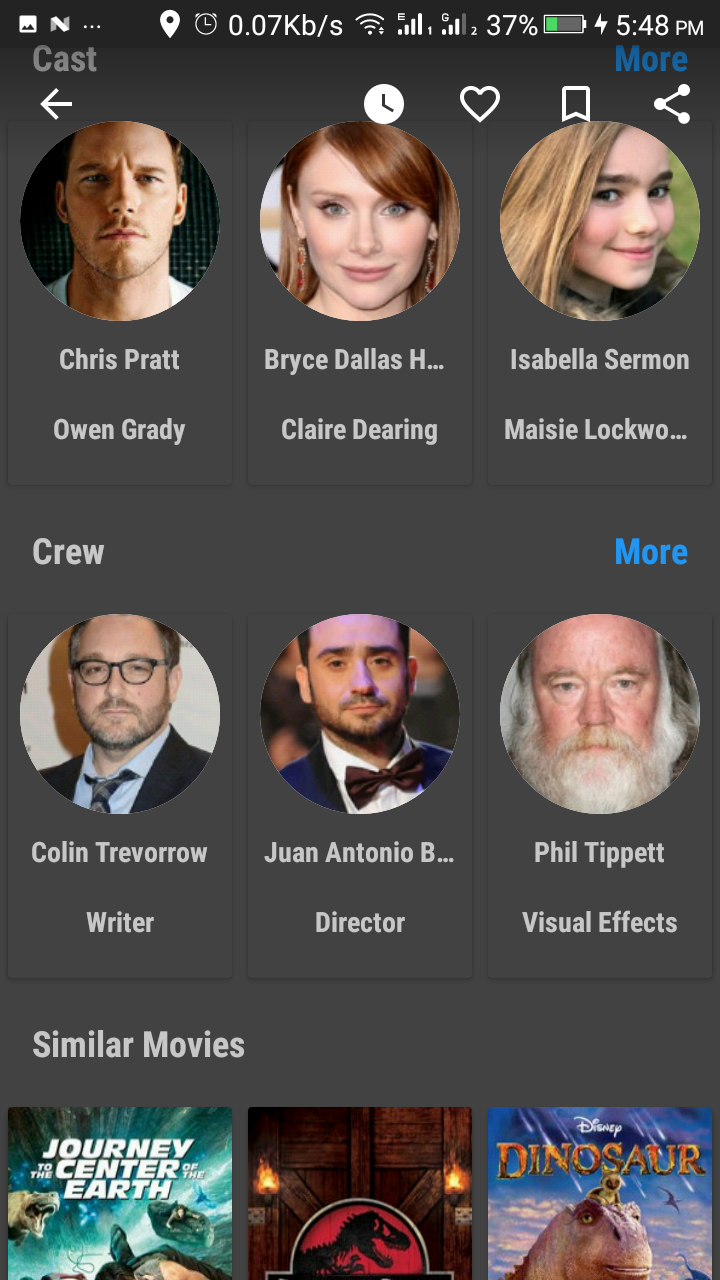
Task: Open the Jurassic Park similar movie poster
Action: [360, 1195]
